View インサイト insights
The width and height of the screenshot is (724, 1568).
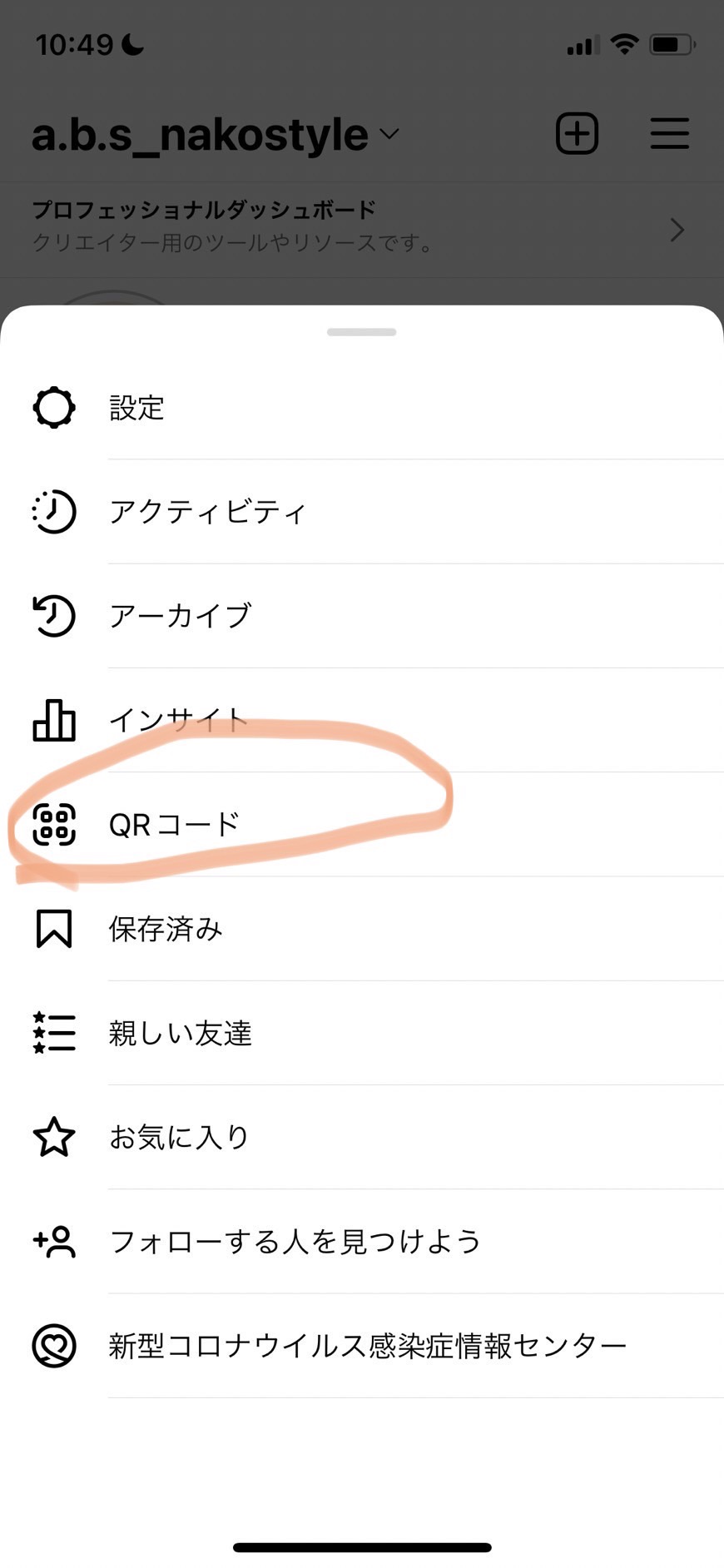[362, 720]
